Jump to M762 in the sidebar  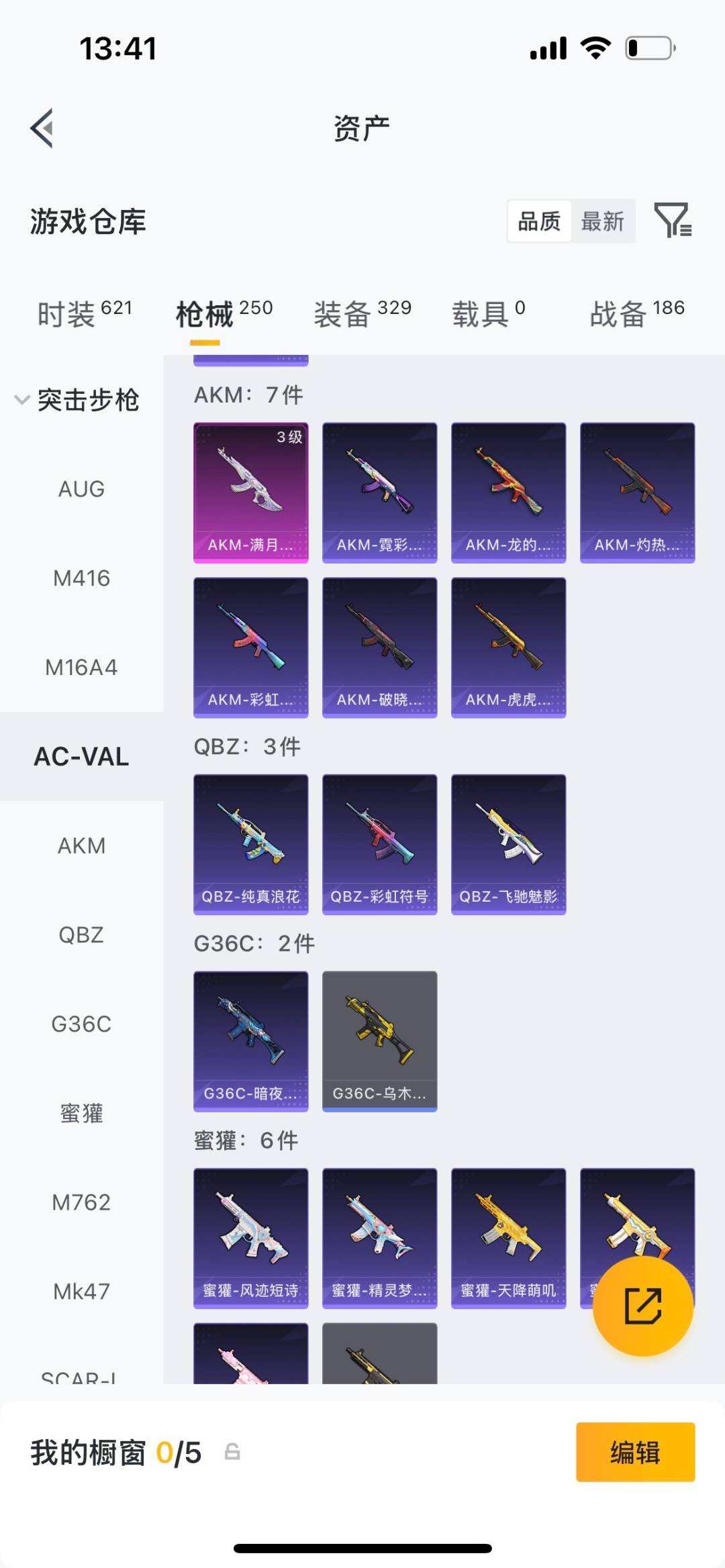[x=81, y=1202]
